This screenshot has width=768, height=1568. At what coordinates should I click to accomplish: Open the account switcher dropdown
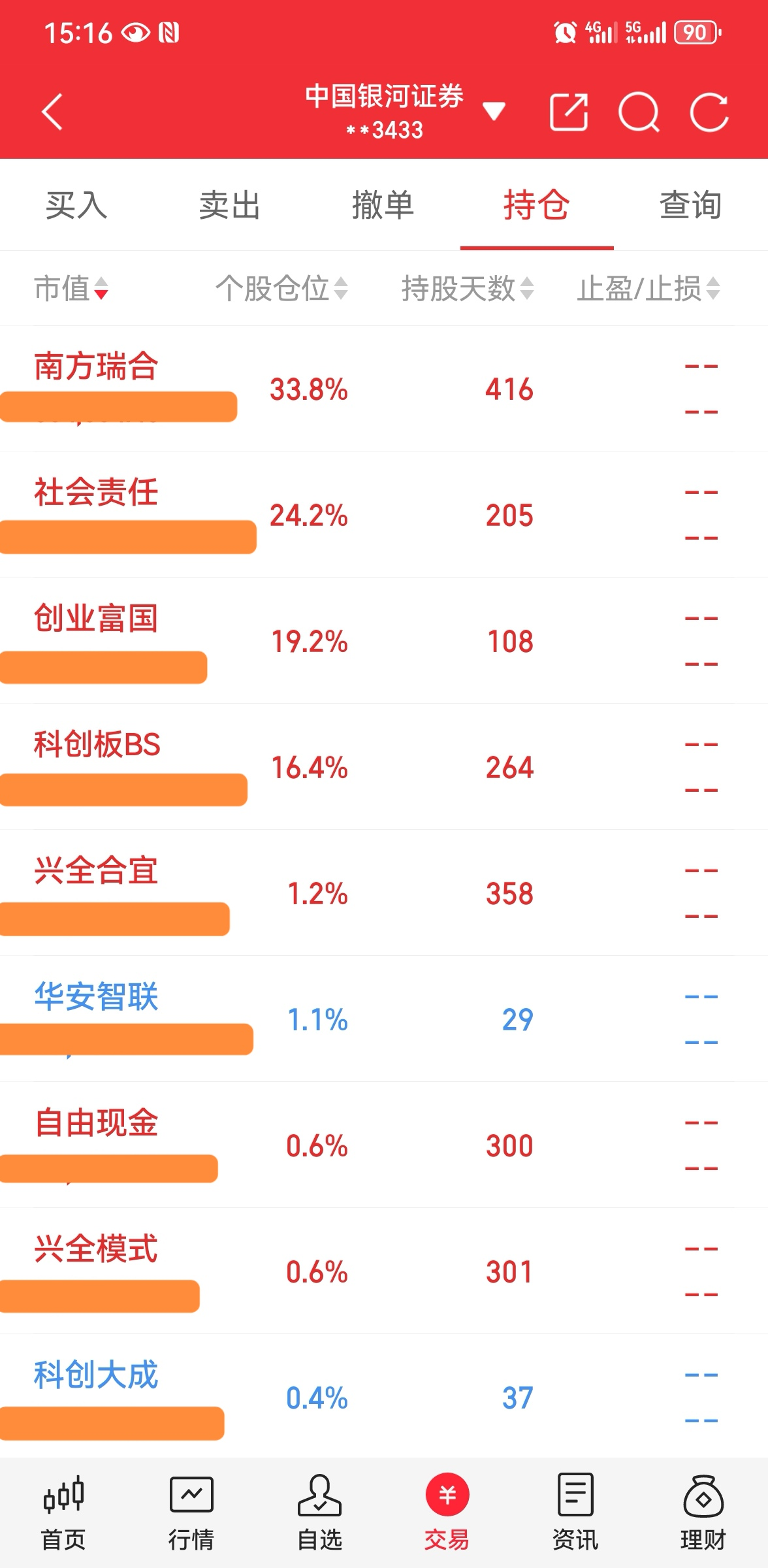point(494,112)
